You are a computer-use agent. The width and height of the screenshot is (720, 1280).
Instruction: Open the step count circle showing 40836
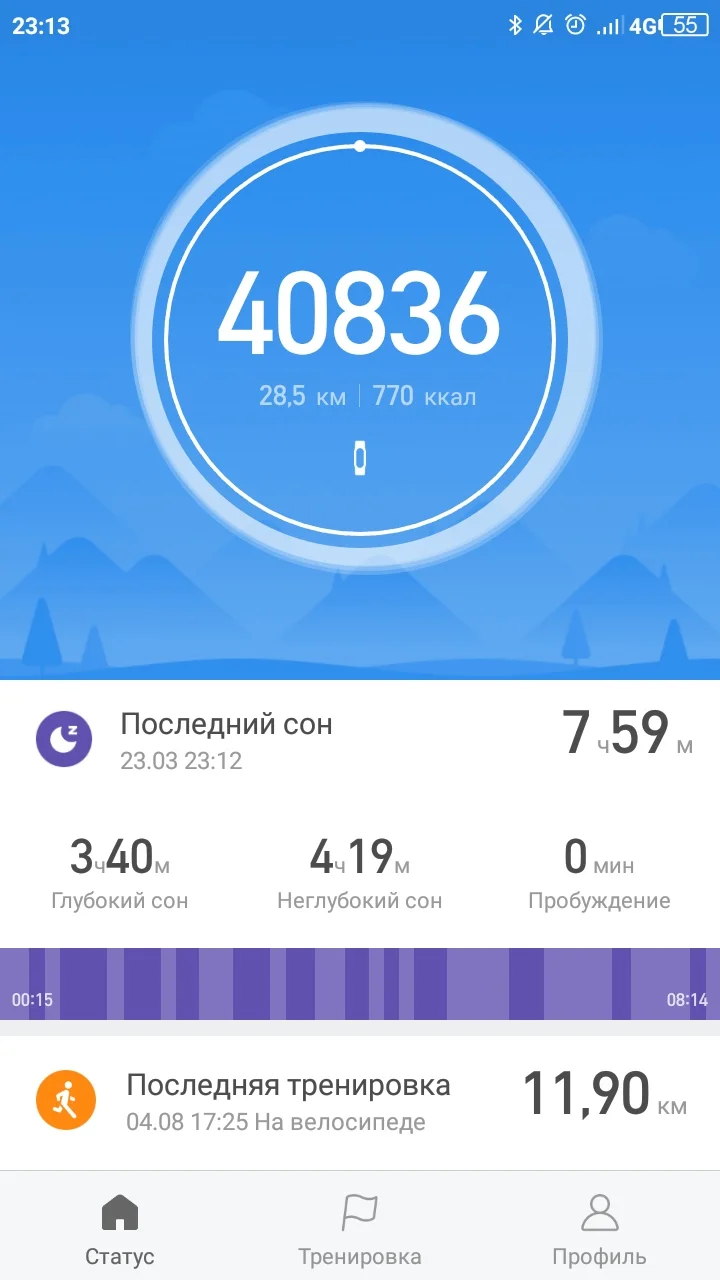[360, 320]
